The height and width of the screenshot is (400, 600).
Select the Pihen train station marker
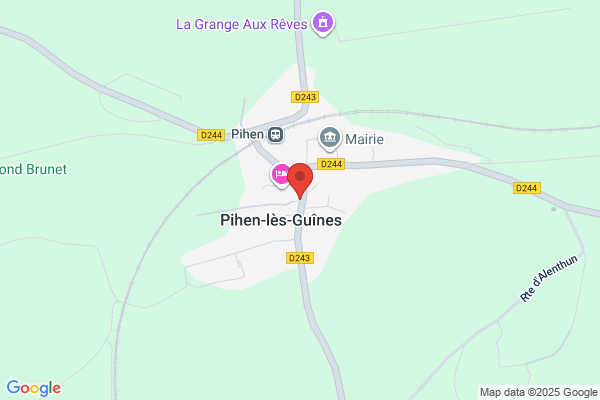(275, 135)
